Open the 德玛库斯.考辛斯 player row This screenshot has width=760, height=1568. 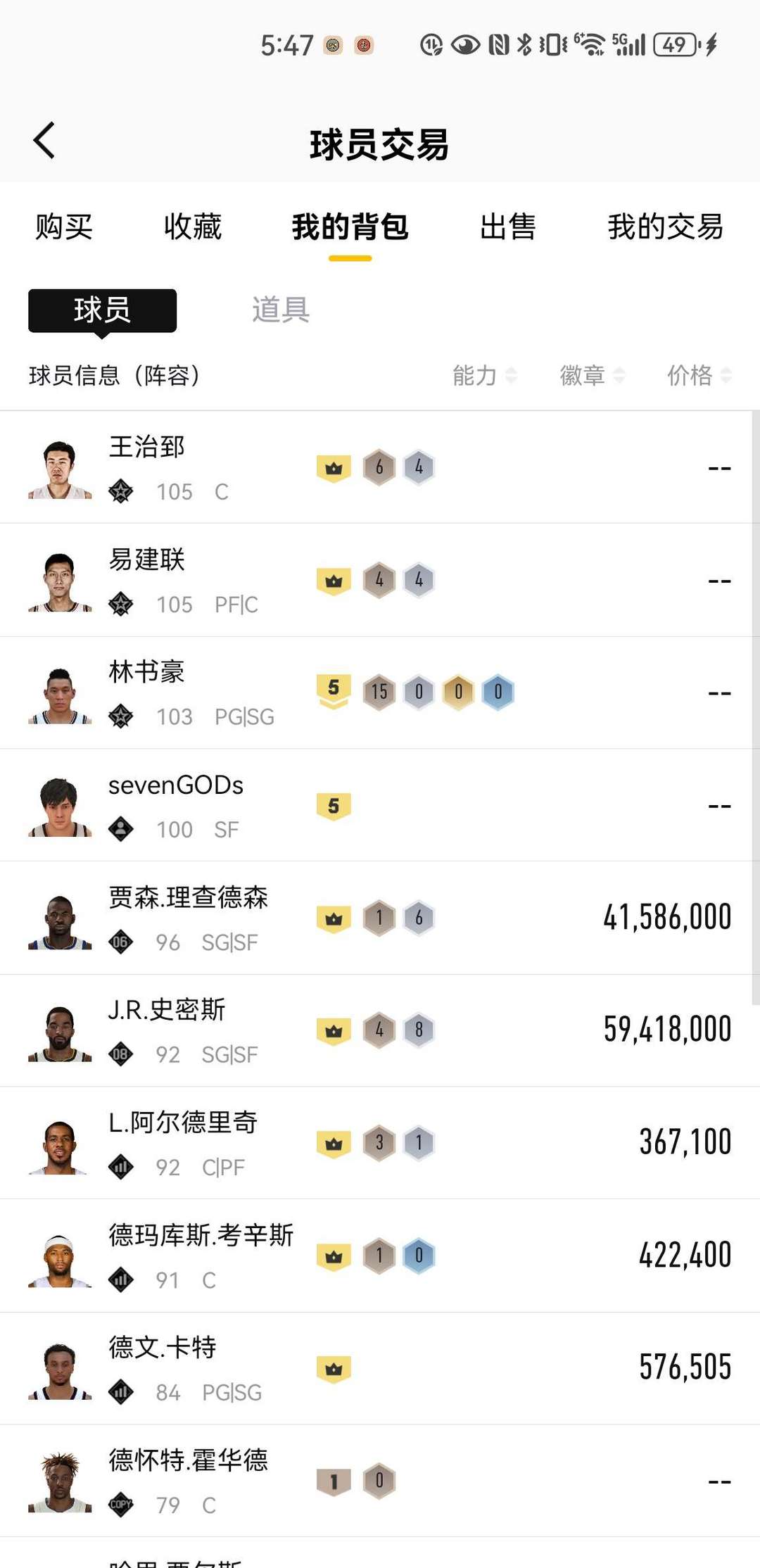tap(380, 1256)
